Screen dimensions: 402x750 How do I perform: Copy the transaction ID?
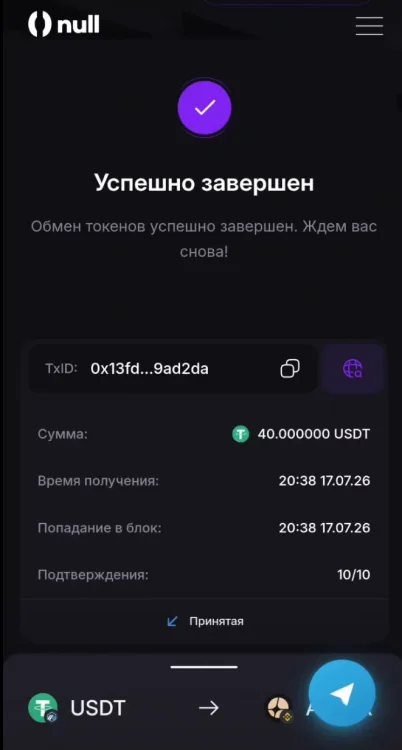(290, 369)
